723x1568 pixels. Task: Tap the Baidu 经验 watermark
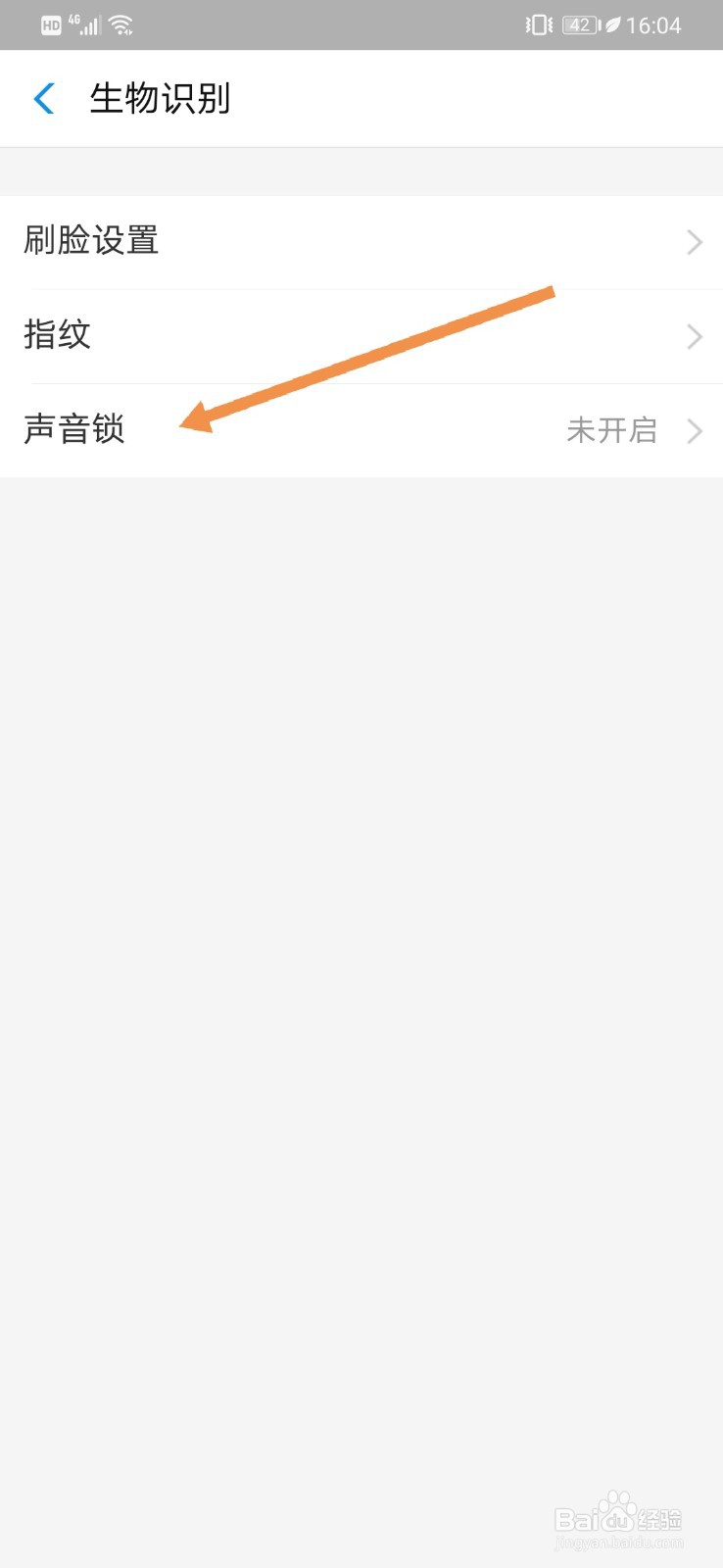(x=619, y=1521)
